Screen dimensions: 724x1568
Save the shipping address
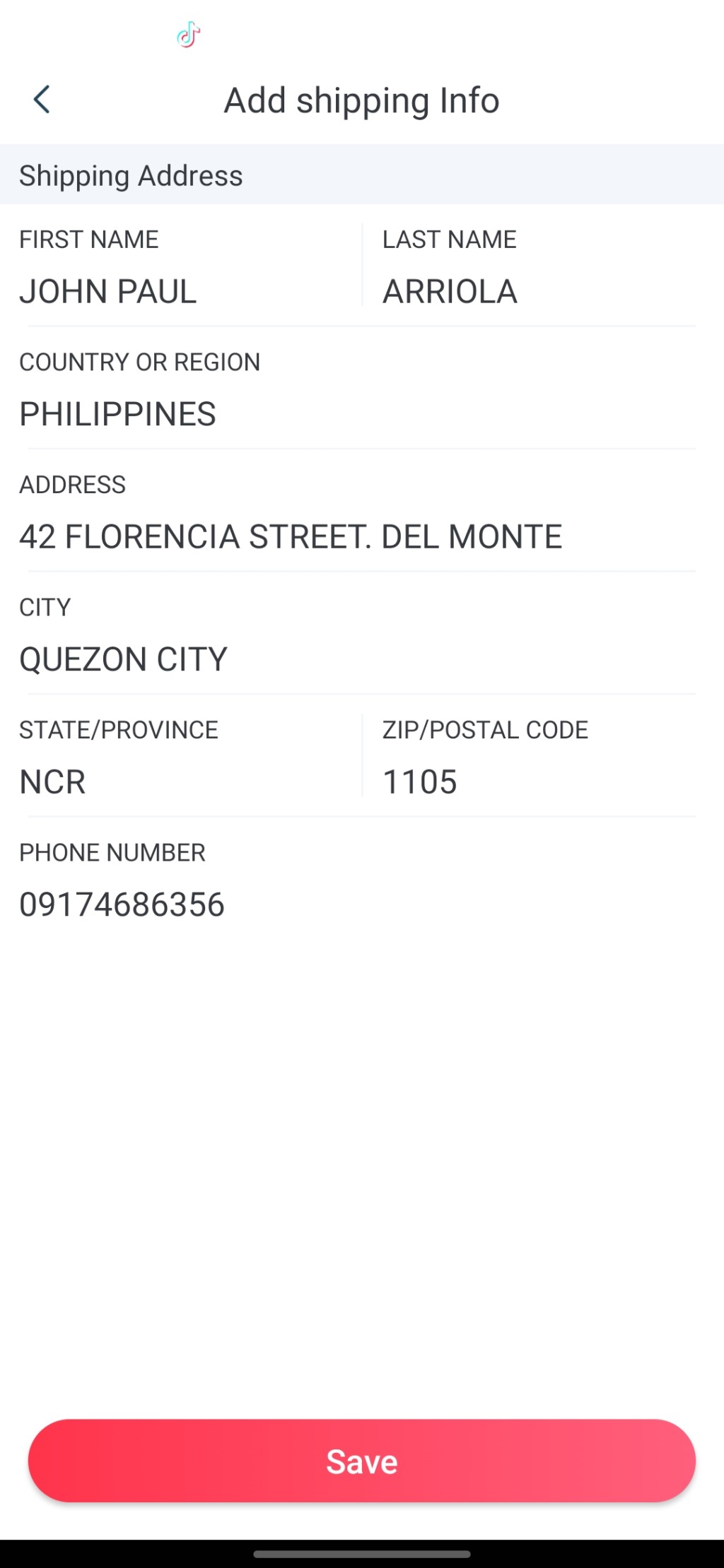point(362,1461)
